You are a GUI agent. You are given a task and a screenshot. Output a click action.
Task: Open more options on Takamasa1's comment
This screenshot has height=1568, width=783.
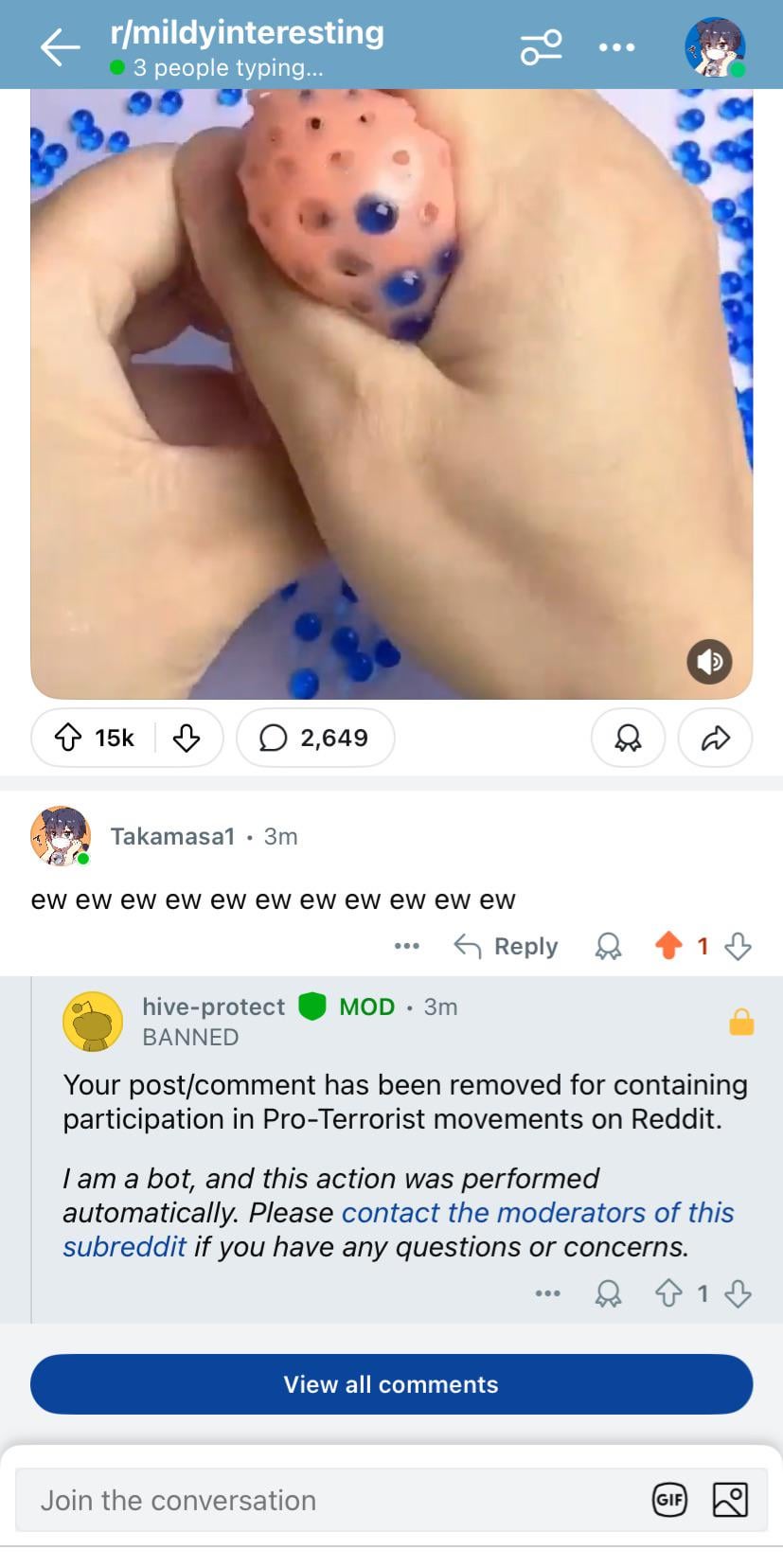pos(406,946)
